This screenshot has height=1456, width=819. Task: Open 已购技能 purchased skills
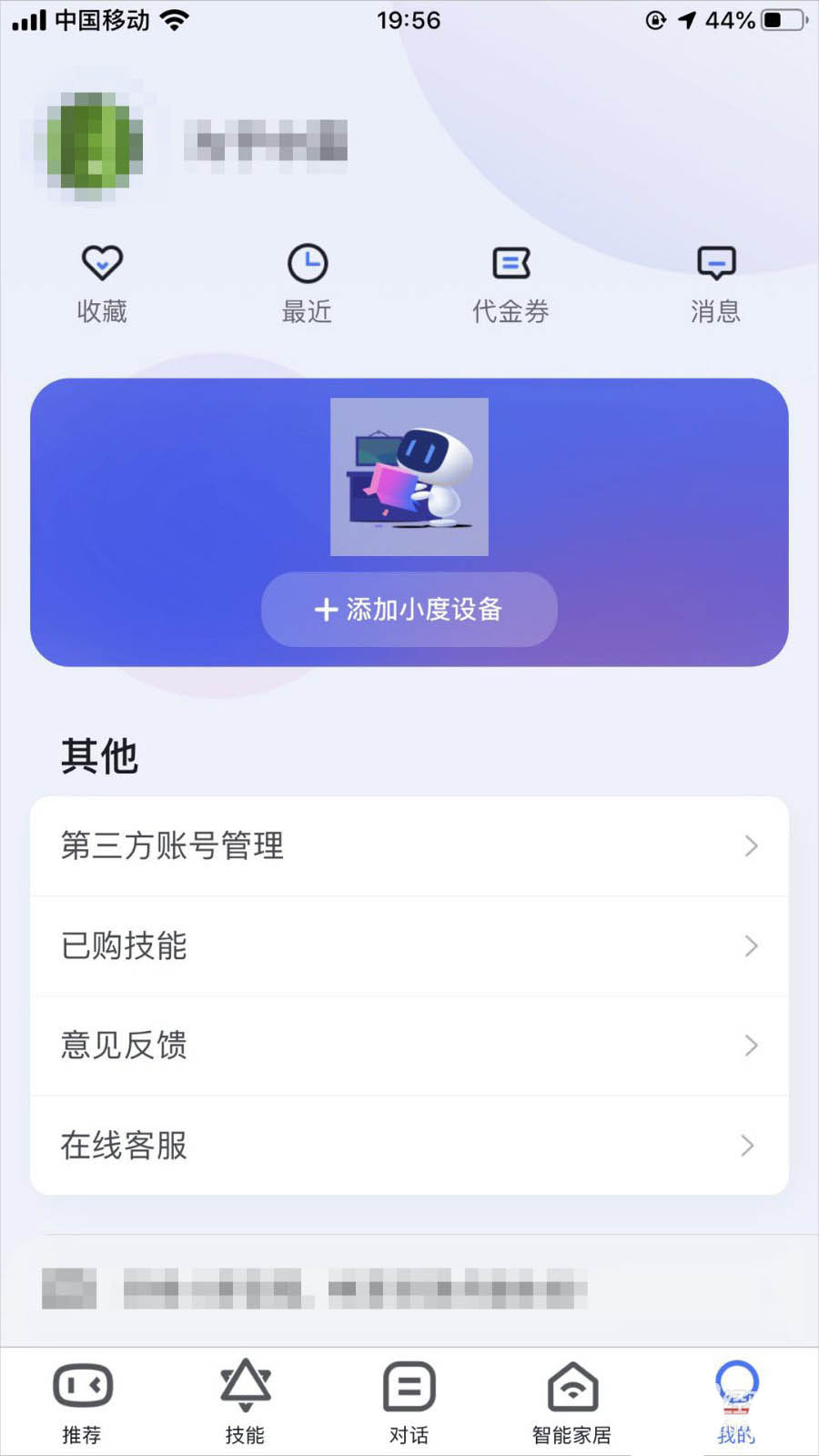click(x=409, y=946)
